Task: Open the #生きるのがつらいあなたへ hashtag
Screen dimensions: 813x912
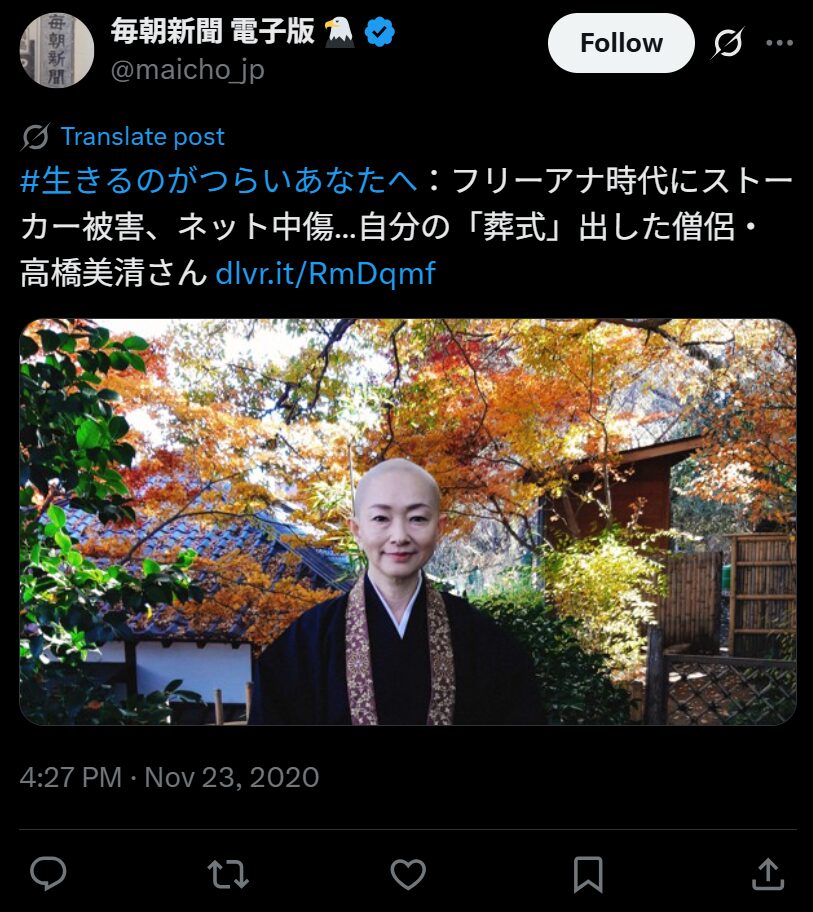Action: tap(219, 182)
